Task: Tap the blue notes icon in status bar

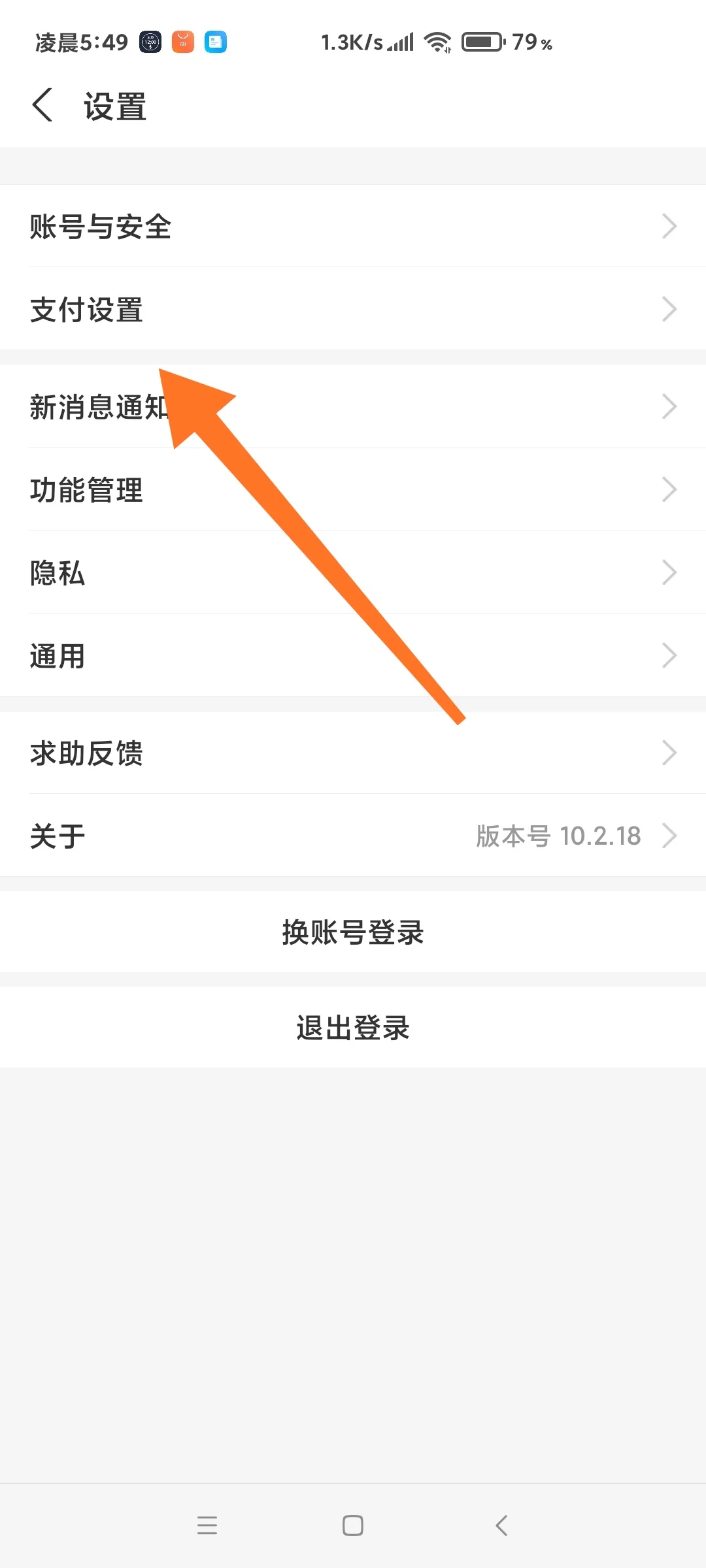Action: tap(216, 41)
